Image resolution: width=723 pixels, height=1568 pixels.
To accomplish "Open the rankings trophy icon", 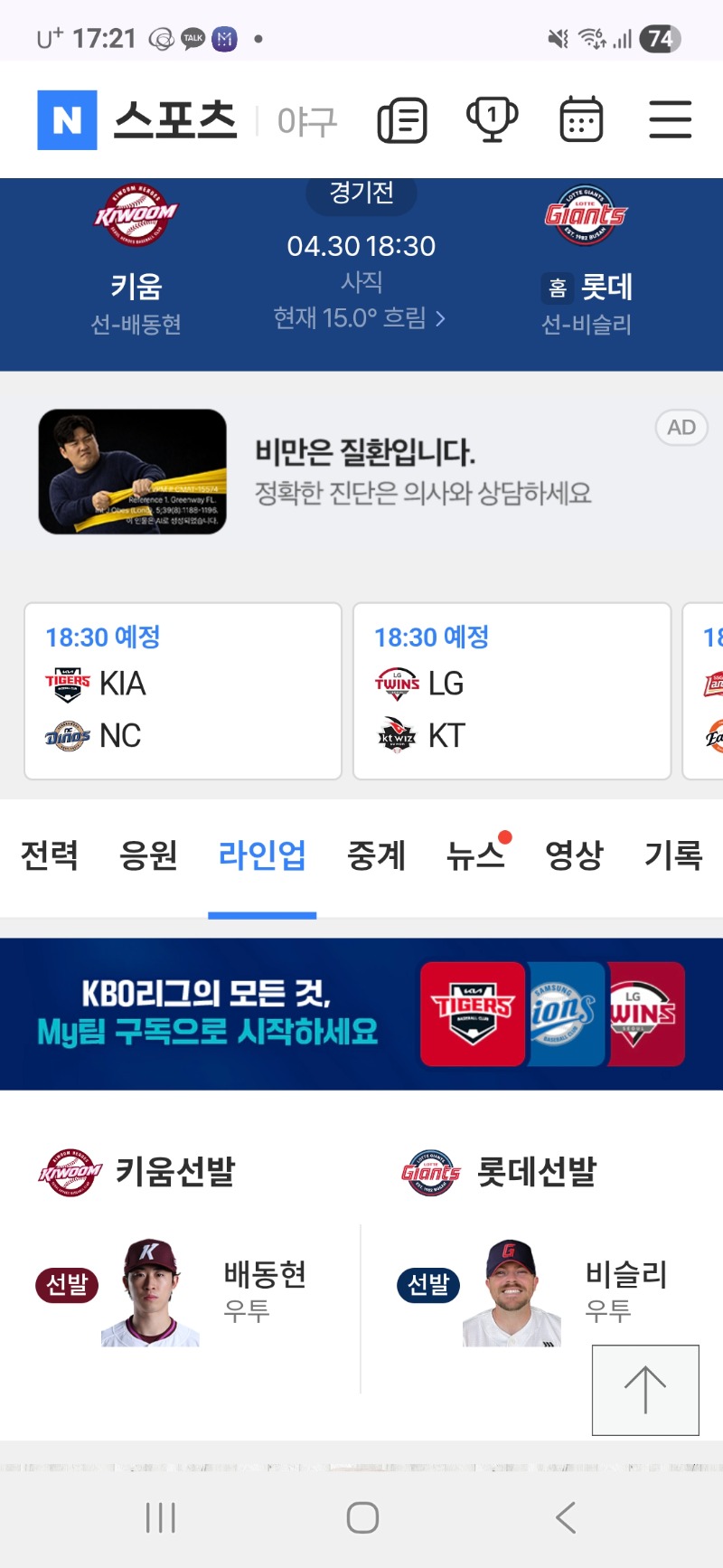I will coord(492,120).
